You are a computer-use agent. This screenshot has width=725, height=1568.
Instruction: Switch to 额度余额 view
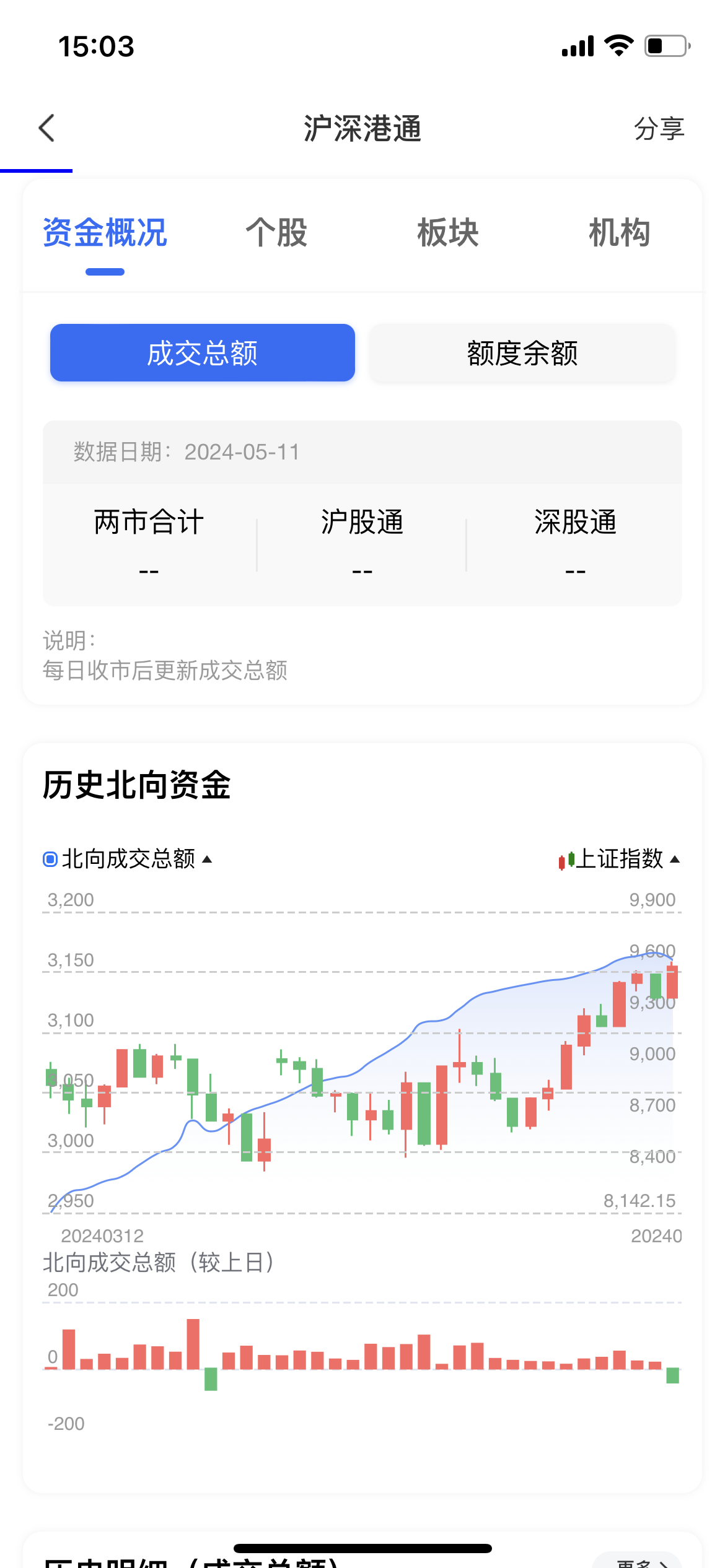(x=522, y=353)
